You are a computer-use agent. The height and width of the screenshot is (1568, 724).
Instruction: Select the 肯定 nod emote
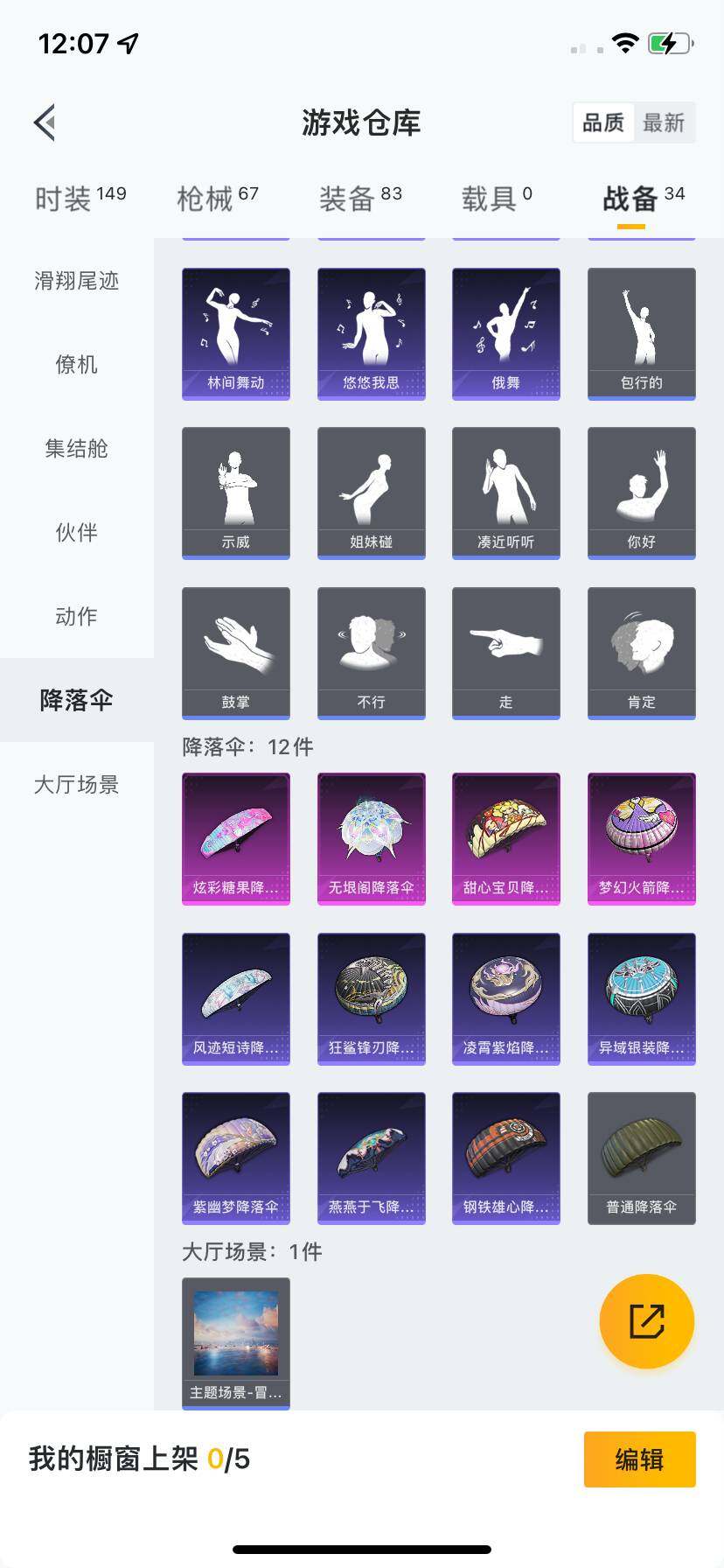(641, 652)
